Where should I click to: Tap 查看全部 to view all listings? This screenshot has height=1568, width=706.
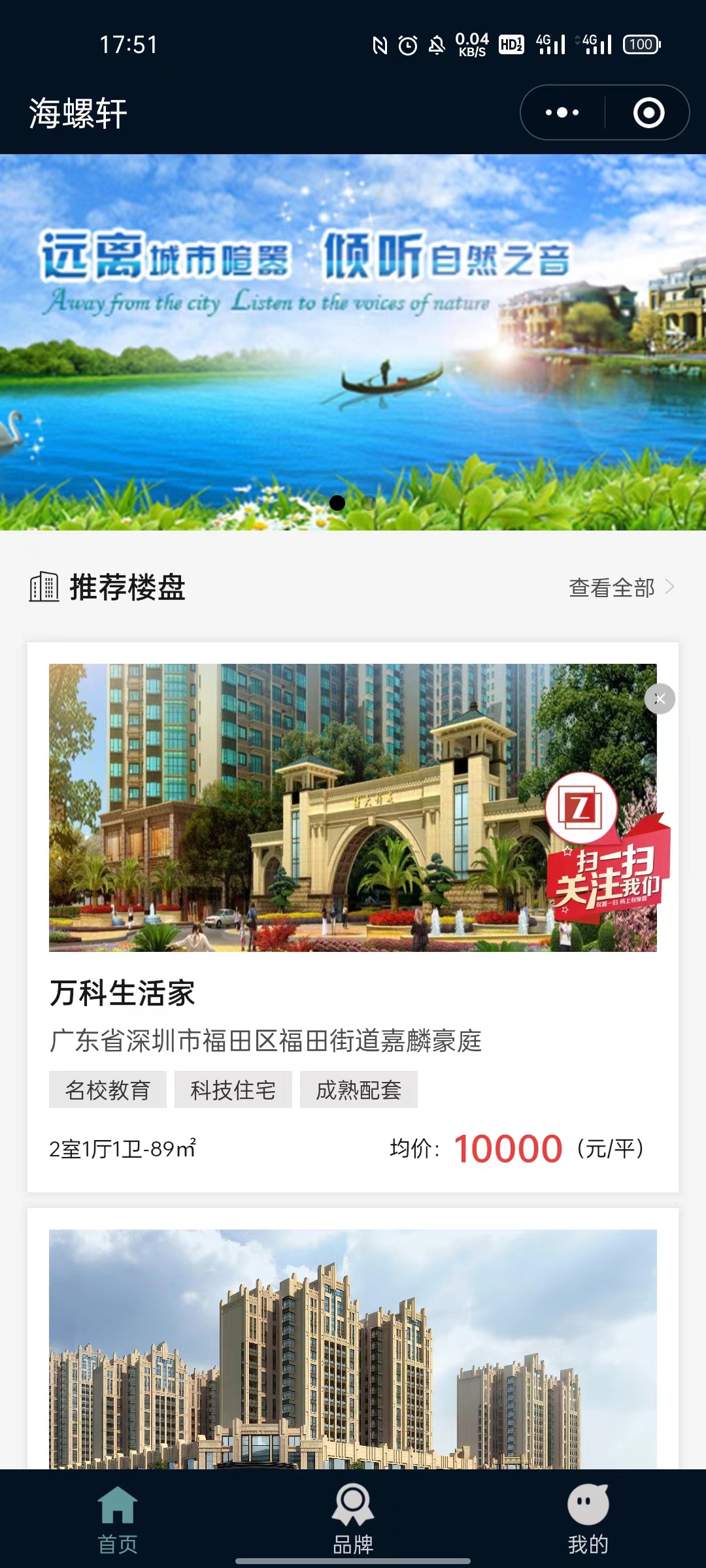(620, 587)
